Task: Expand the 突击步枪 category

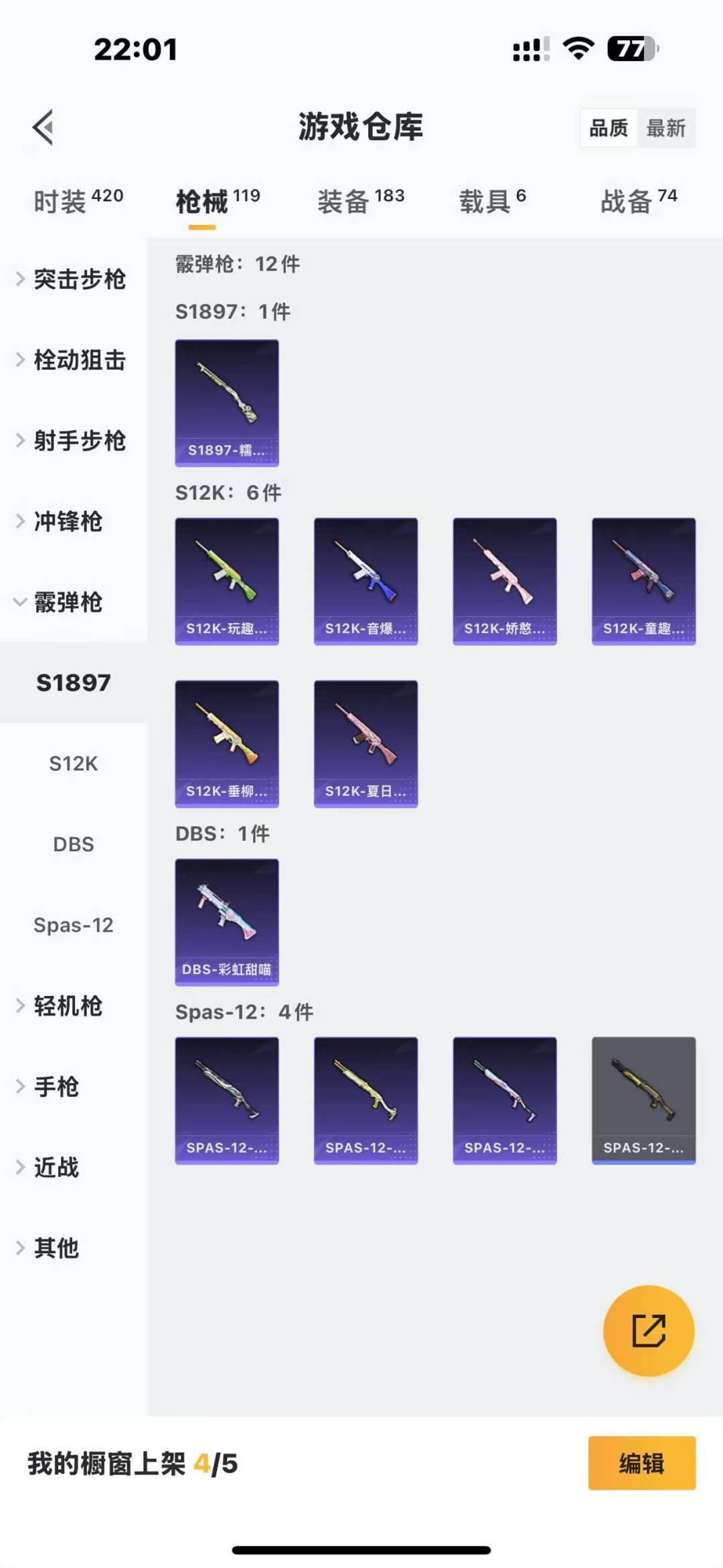Action: [74, 279]
